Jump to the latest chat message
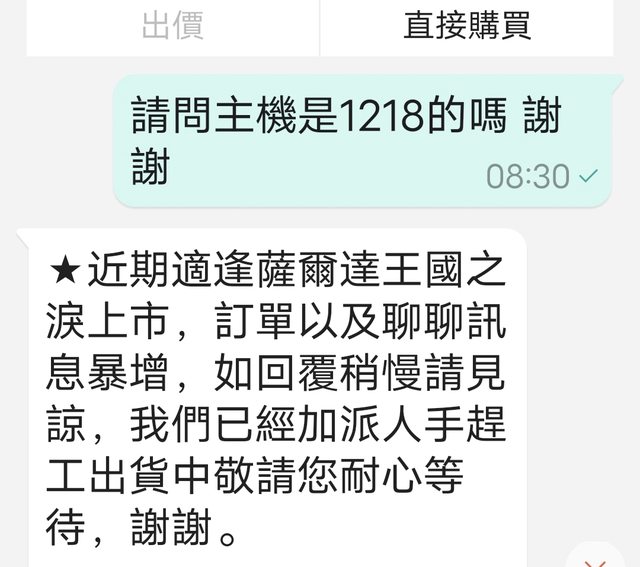 pyautogui.click(x=598, y=556)
